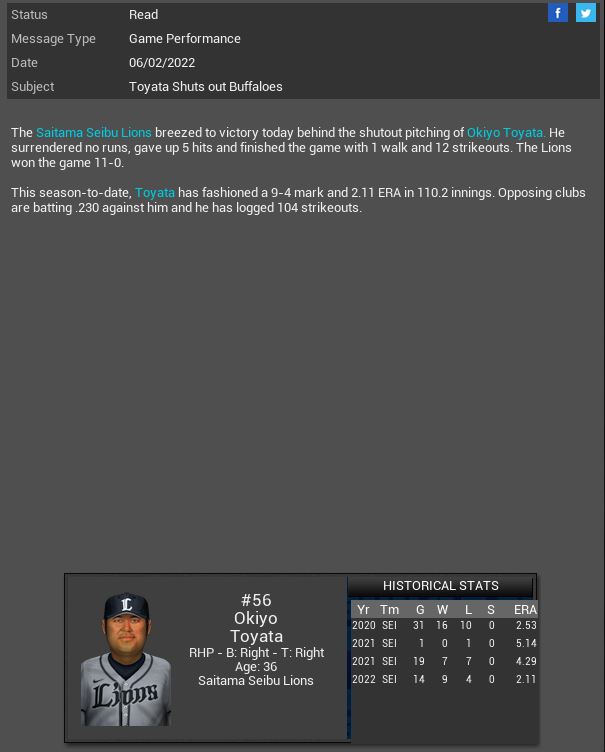The image size is (605, 752).
Task: Open the Saitama Seibu Lions team link
Action: pos(94,132)
